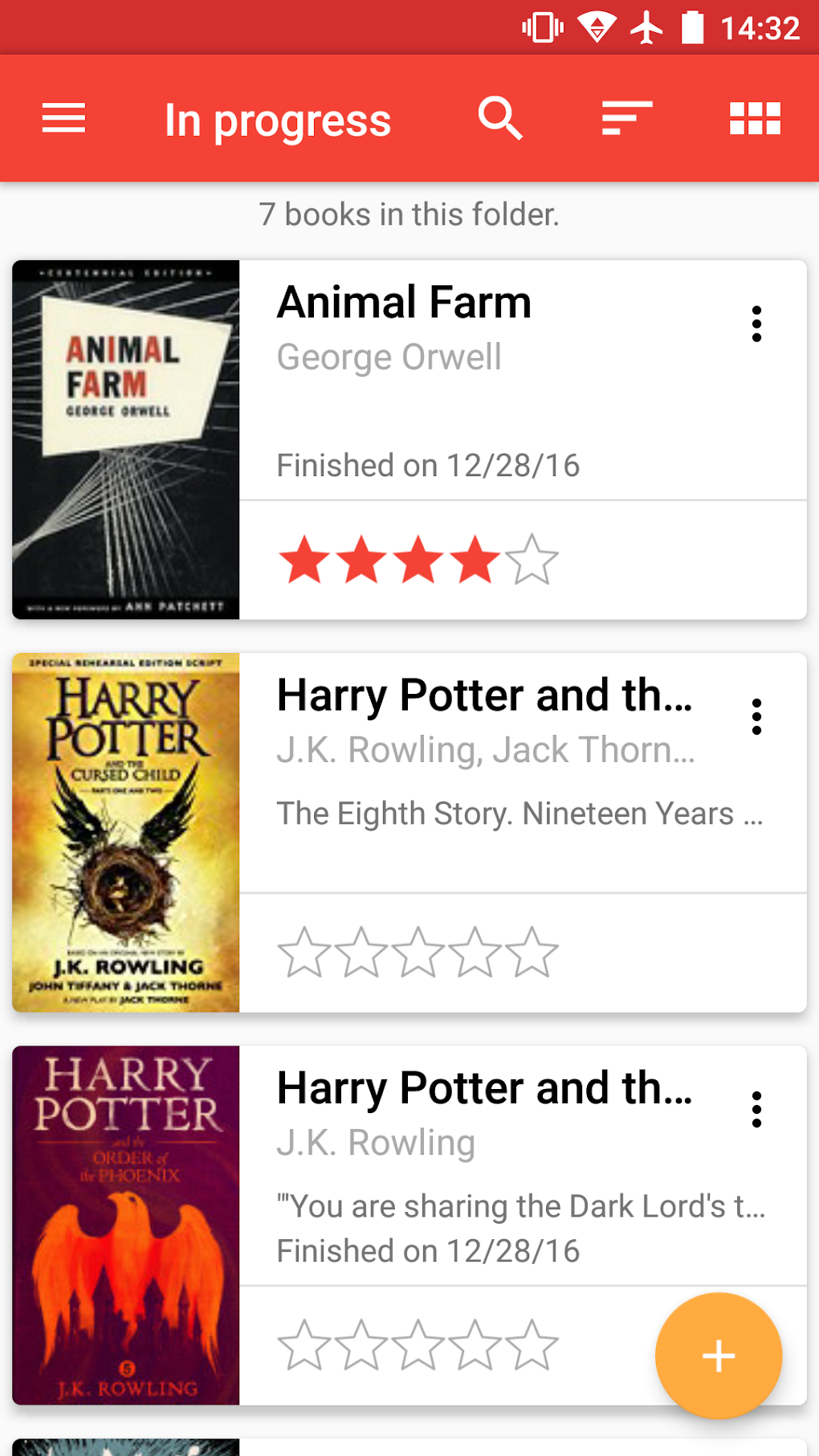Open options for the Jack Thorne book

[756, 716]
